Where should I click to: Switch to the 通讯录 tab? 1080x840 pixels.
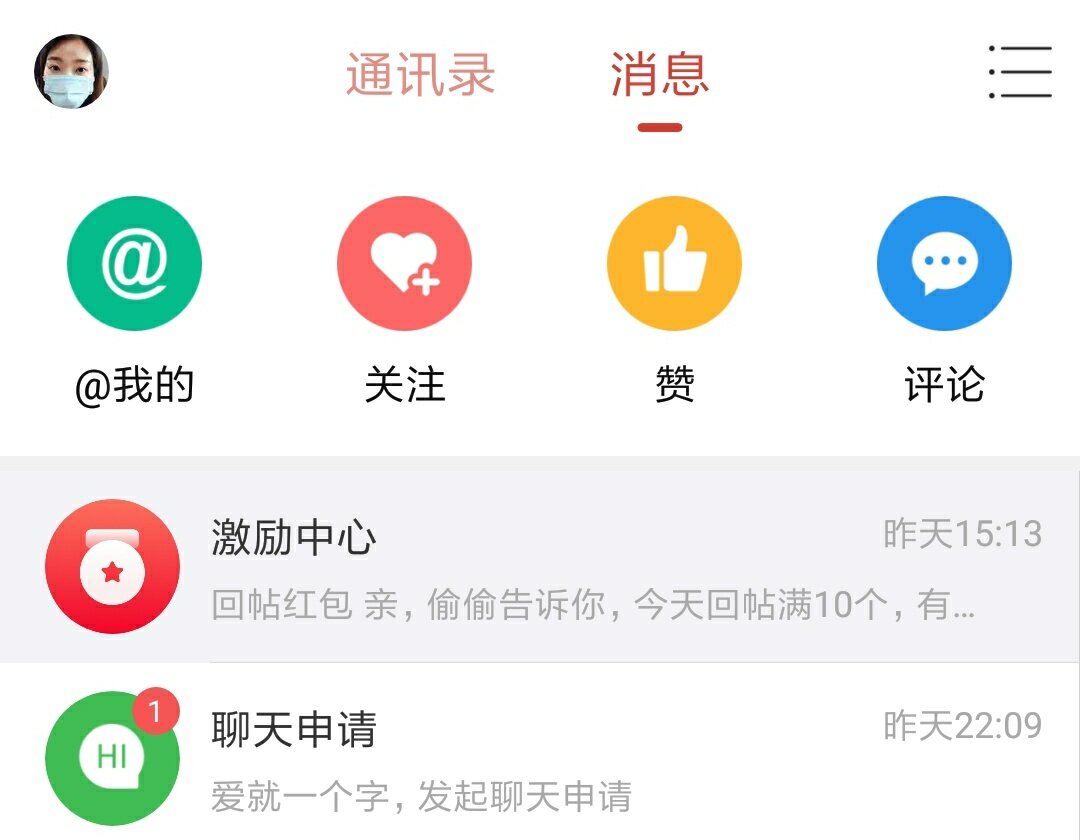(x=420, y=76)
